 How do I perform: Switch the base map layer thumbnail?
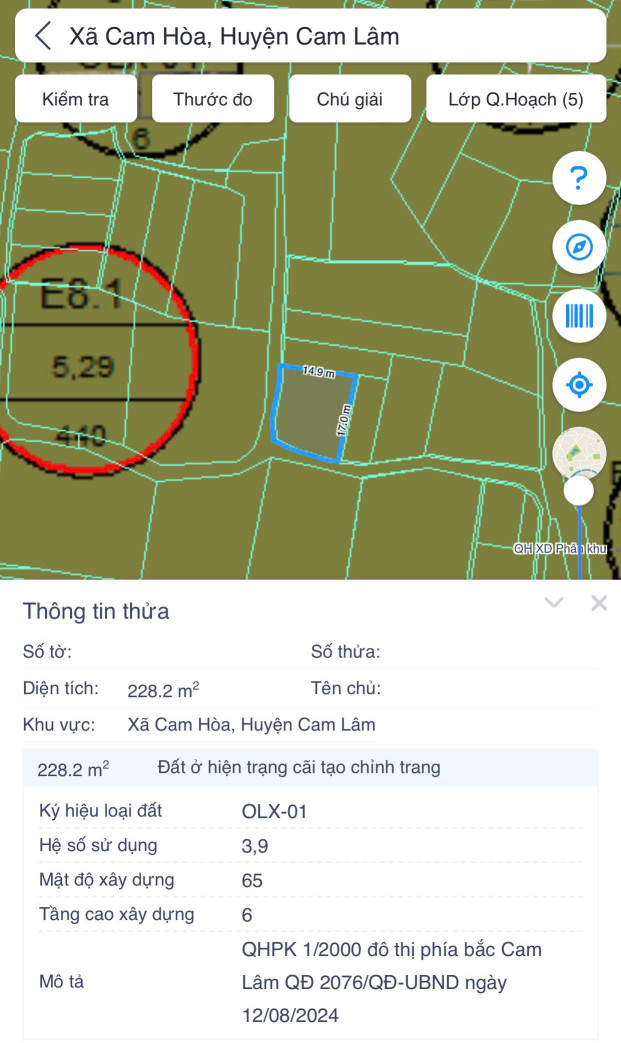pyautogui.click(x=579, y=453)
